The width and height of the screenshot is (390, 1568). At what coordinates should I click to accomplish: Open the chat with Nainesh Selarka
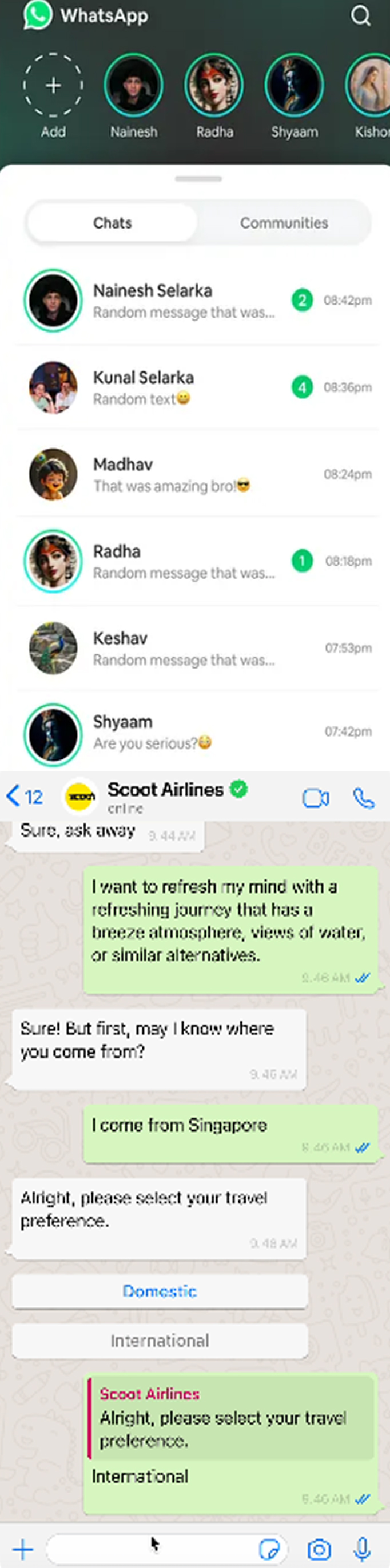183,301
